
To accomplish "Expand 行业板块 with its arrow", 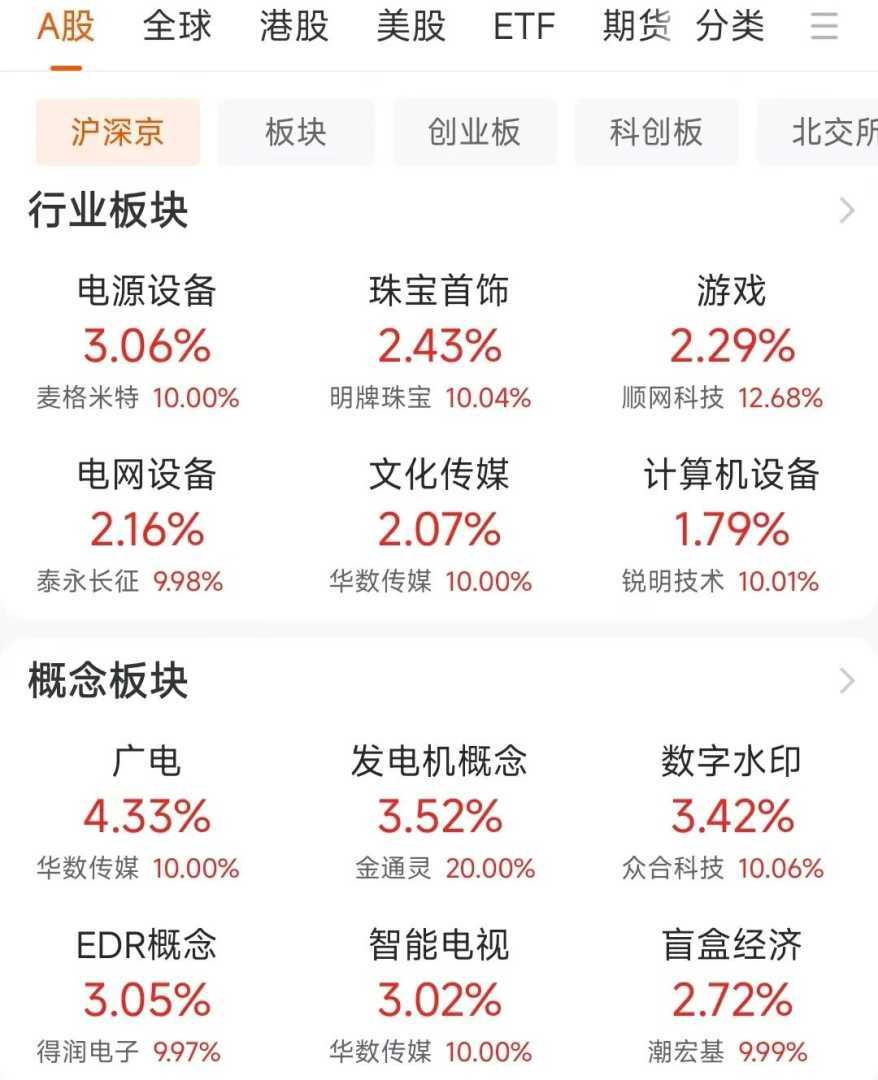I will tap(847, 211).
